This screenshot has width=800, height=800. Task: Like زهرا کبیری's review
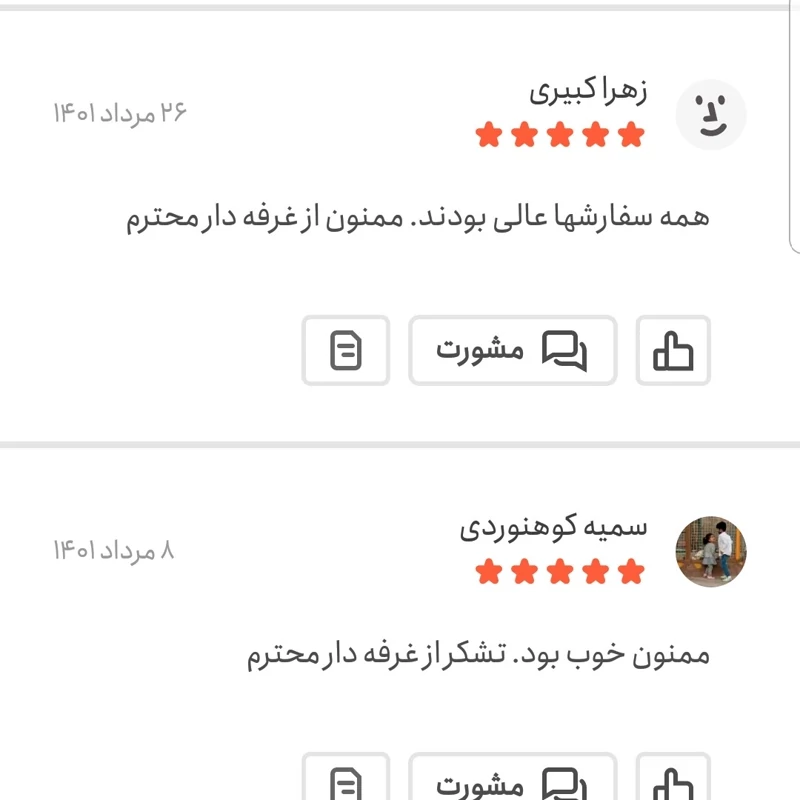coord(673,350)
